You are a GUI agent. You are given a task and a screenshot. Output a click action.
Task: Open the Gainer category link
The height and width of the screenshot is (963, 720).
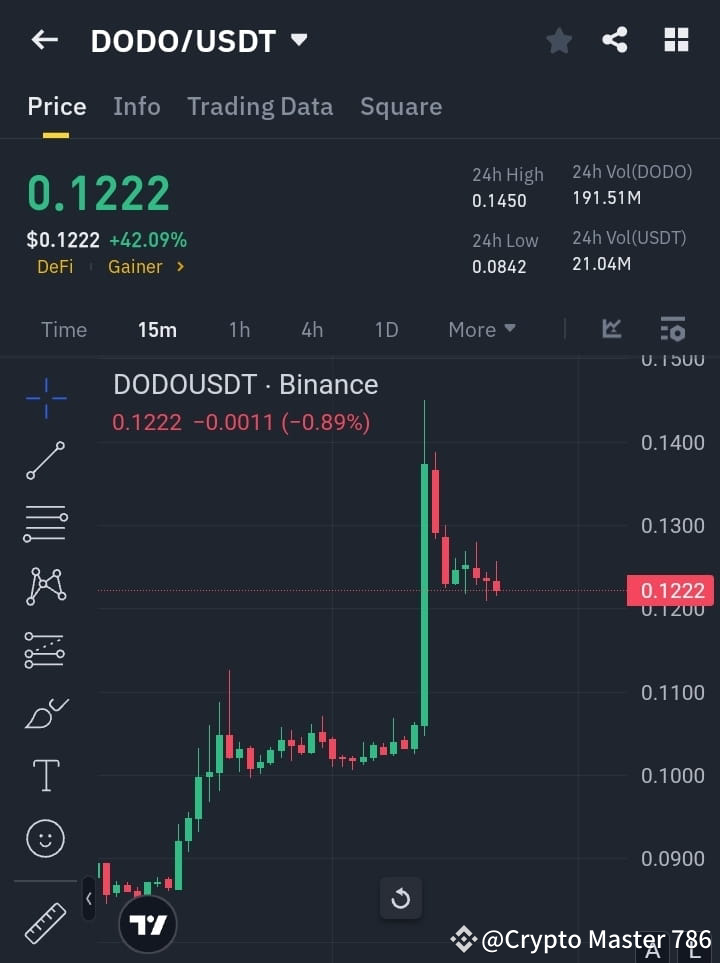[x=135, y=267]
